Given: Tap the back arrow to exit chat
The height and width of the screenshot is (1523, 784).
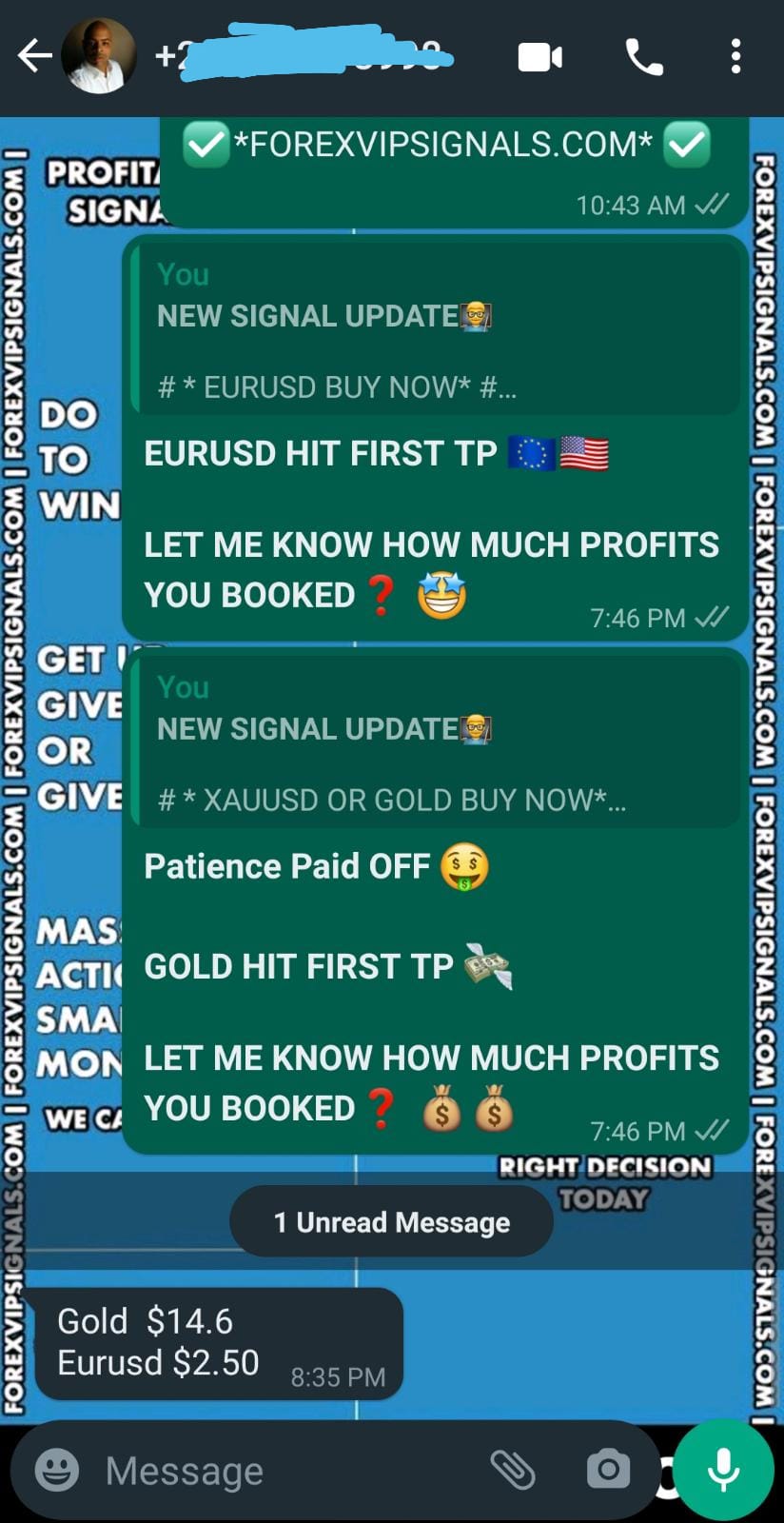Looking at the screenshot, I should 35,55.
